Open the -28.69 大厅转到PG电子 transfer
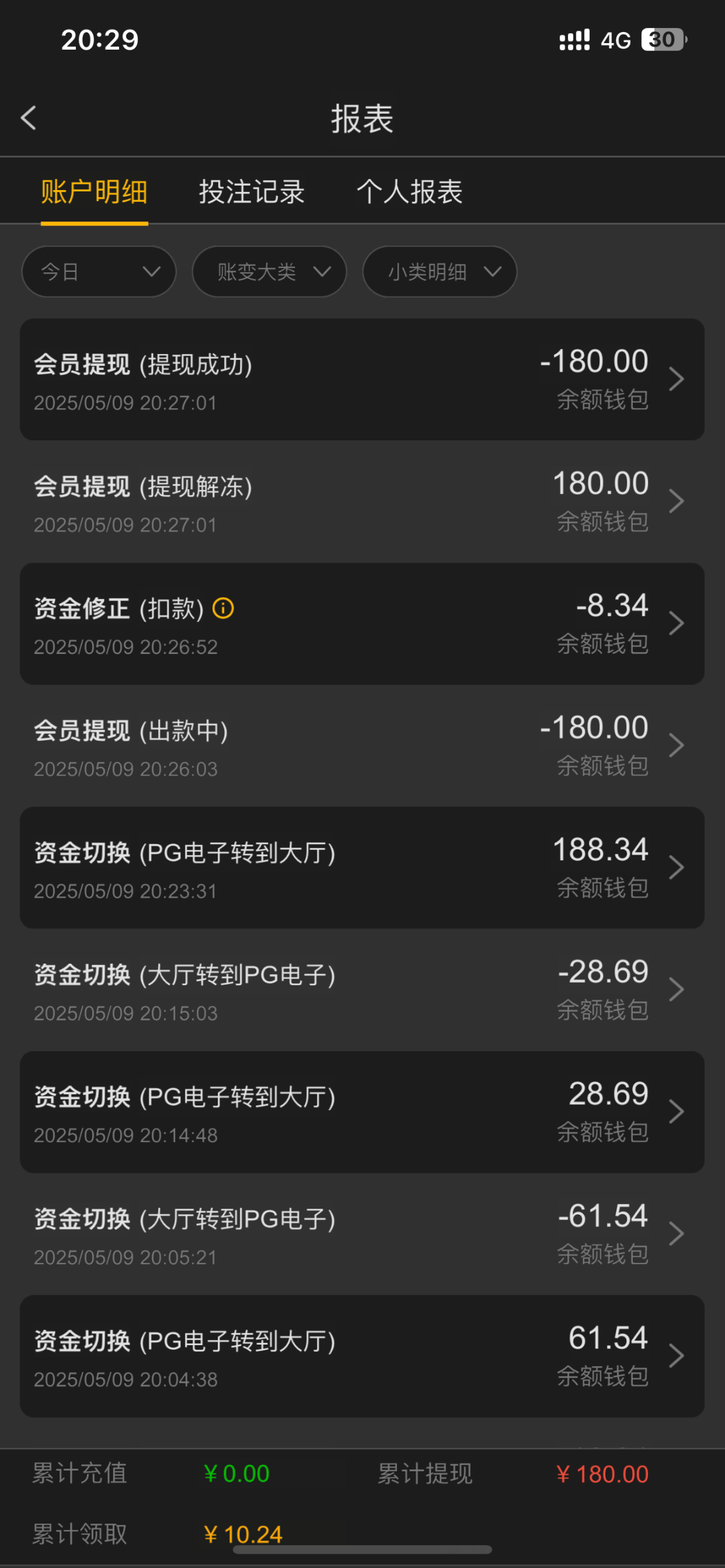725x1568 pixels. tap(362, 990)
